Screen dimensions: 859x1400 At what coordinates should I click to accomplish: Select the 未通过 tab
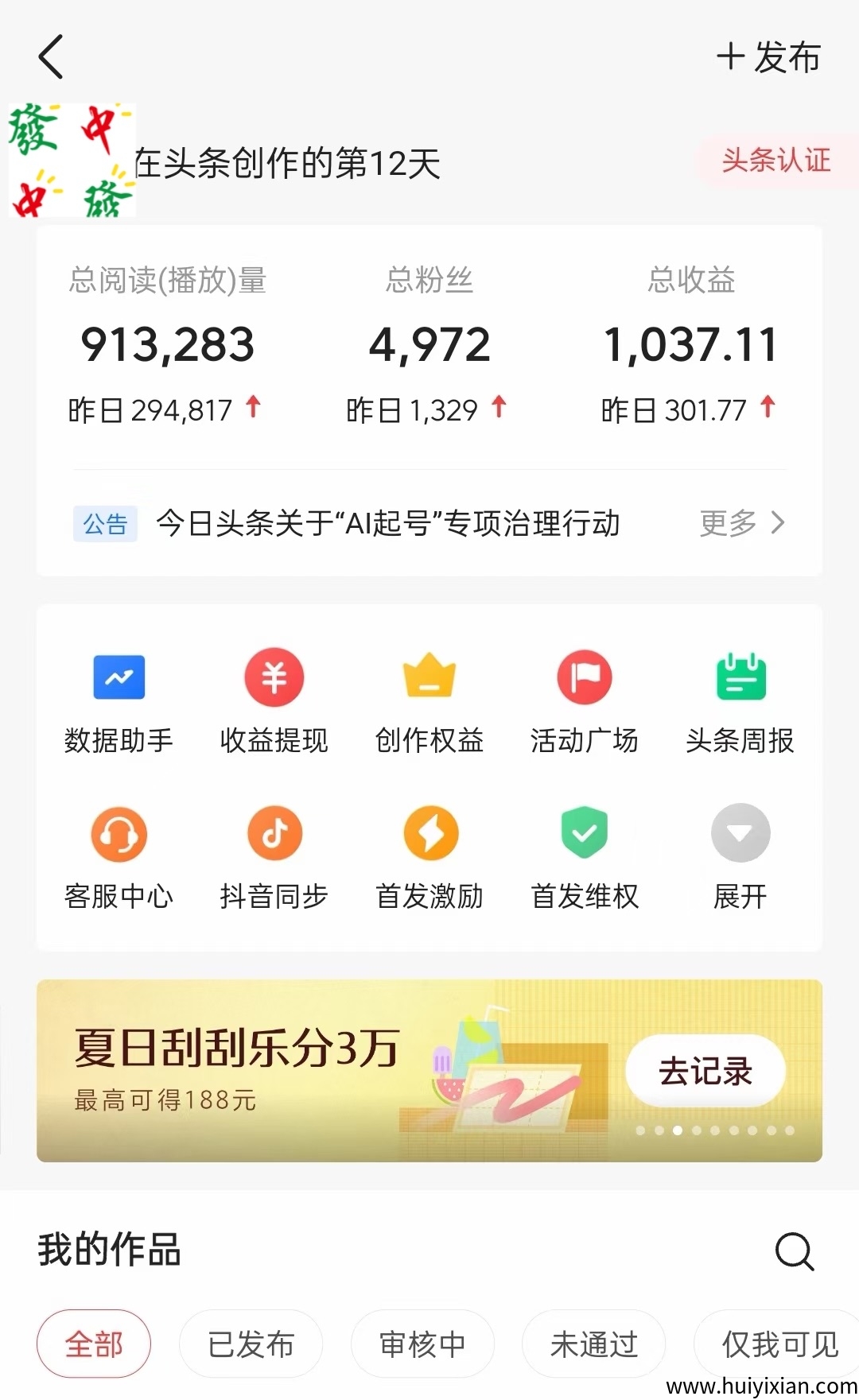click(x=594, y=1344)
